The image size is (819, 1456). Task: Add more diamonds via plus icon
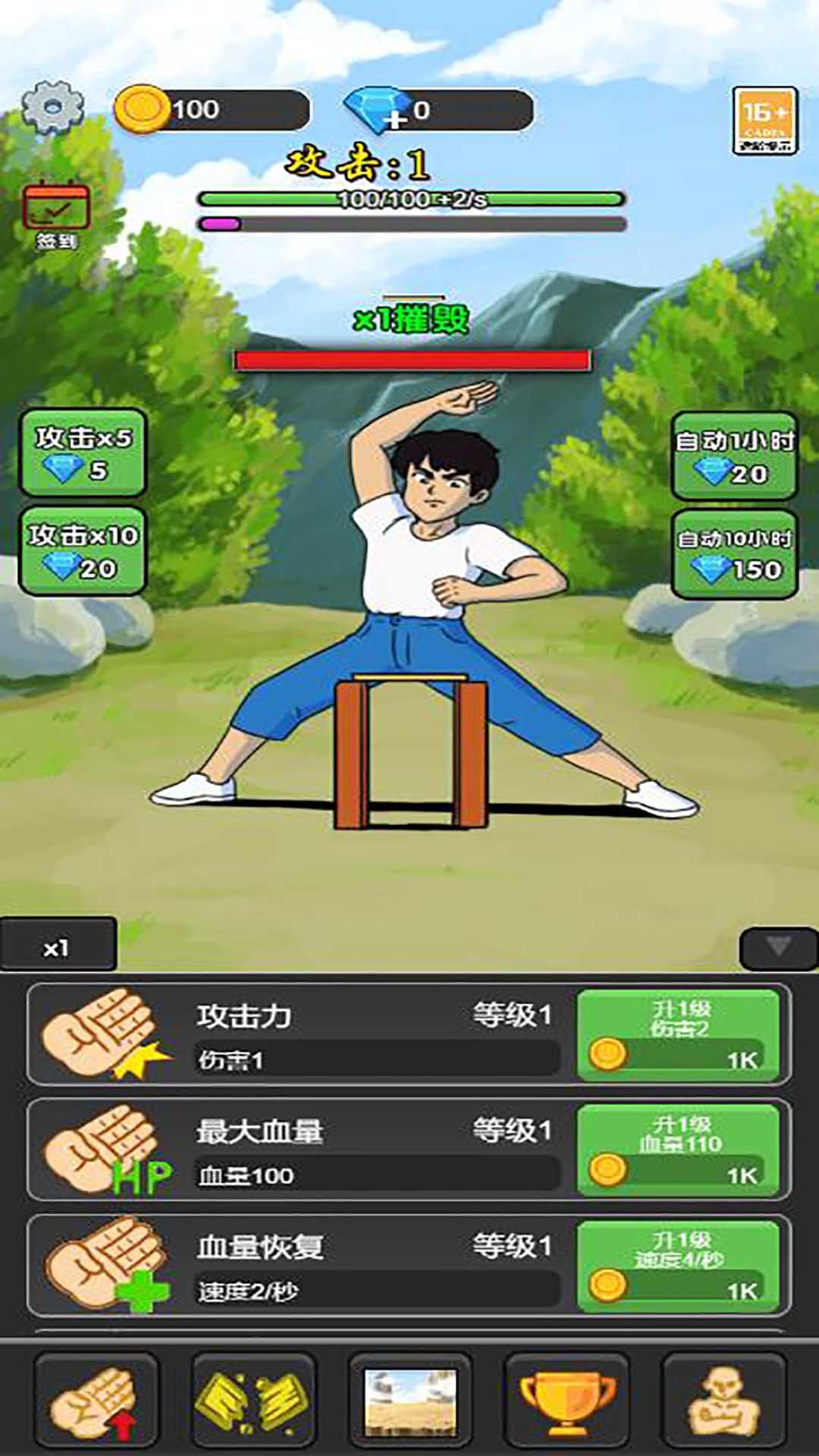(x=394, y=118)
